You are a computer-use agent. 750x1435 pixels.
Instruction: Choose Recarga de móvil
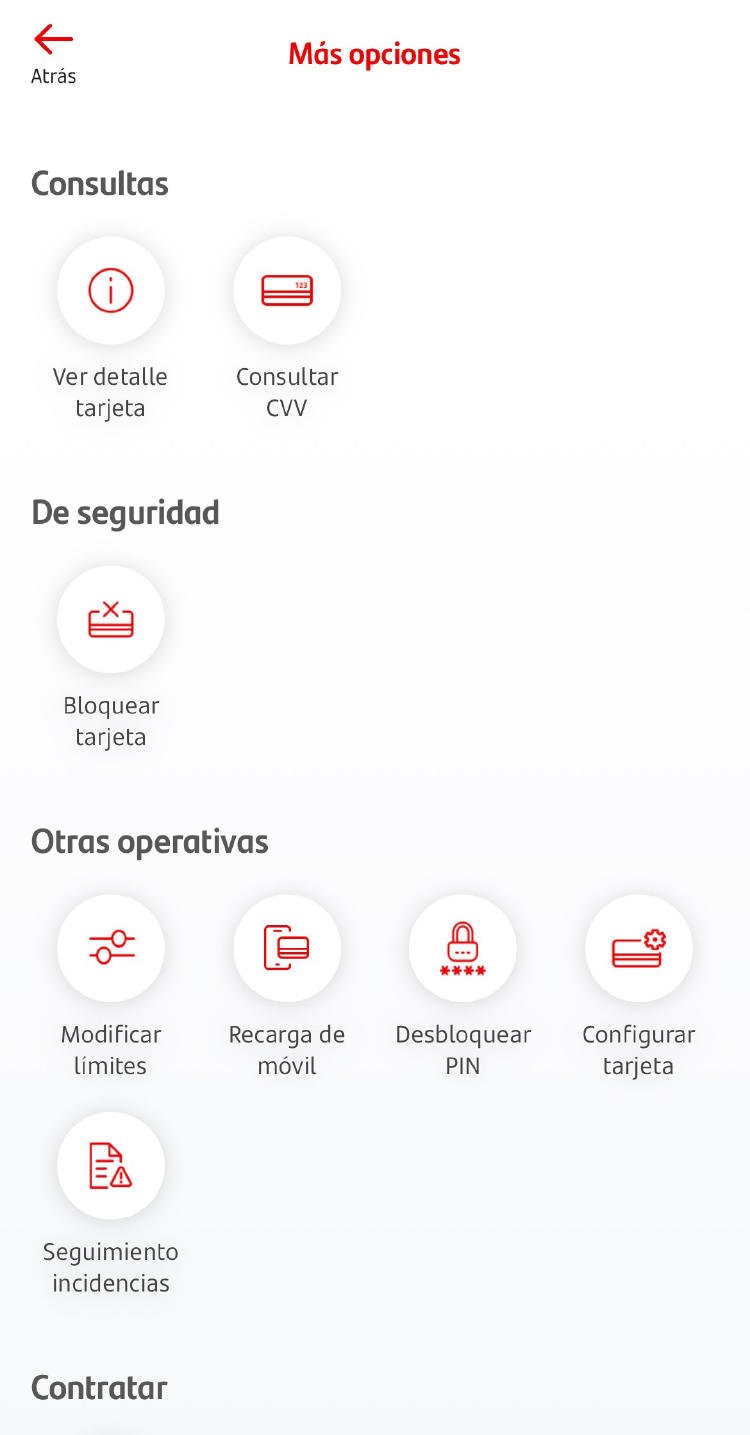tap(287, 948)
